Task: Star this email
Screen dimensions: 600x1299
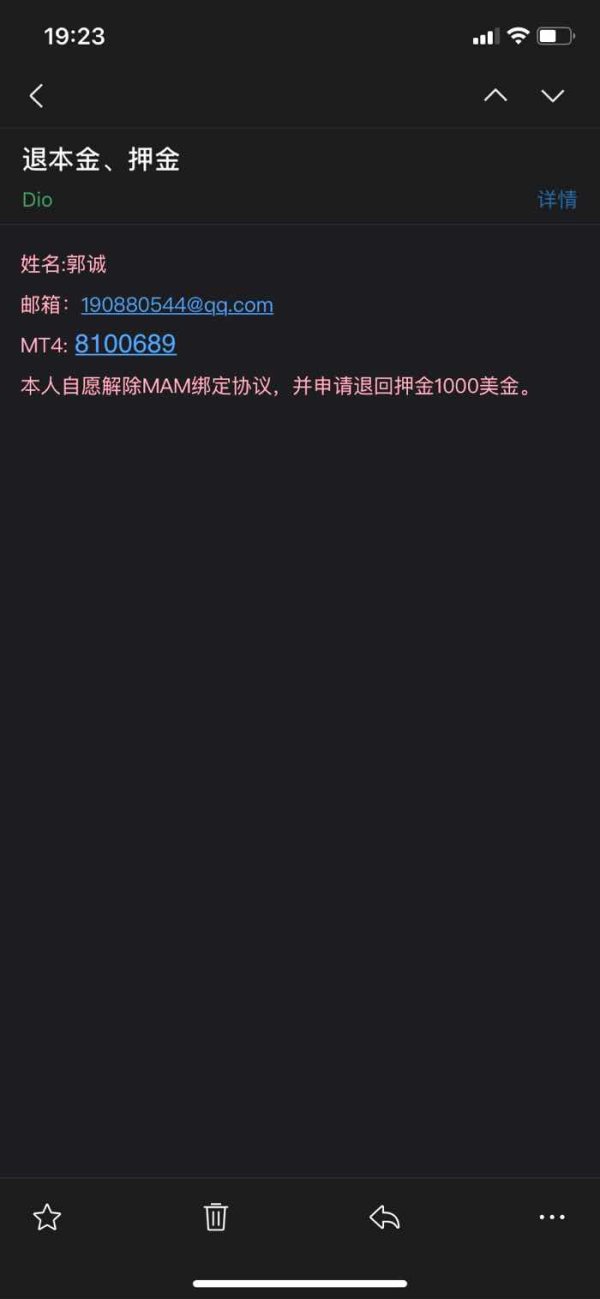Action: (x=47, y=1217)
